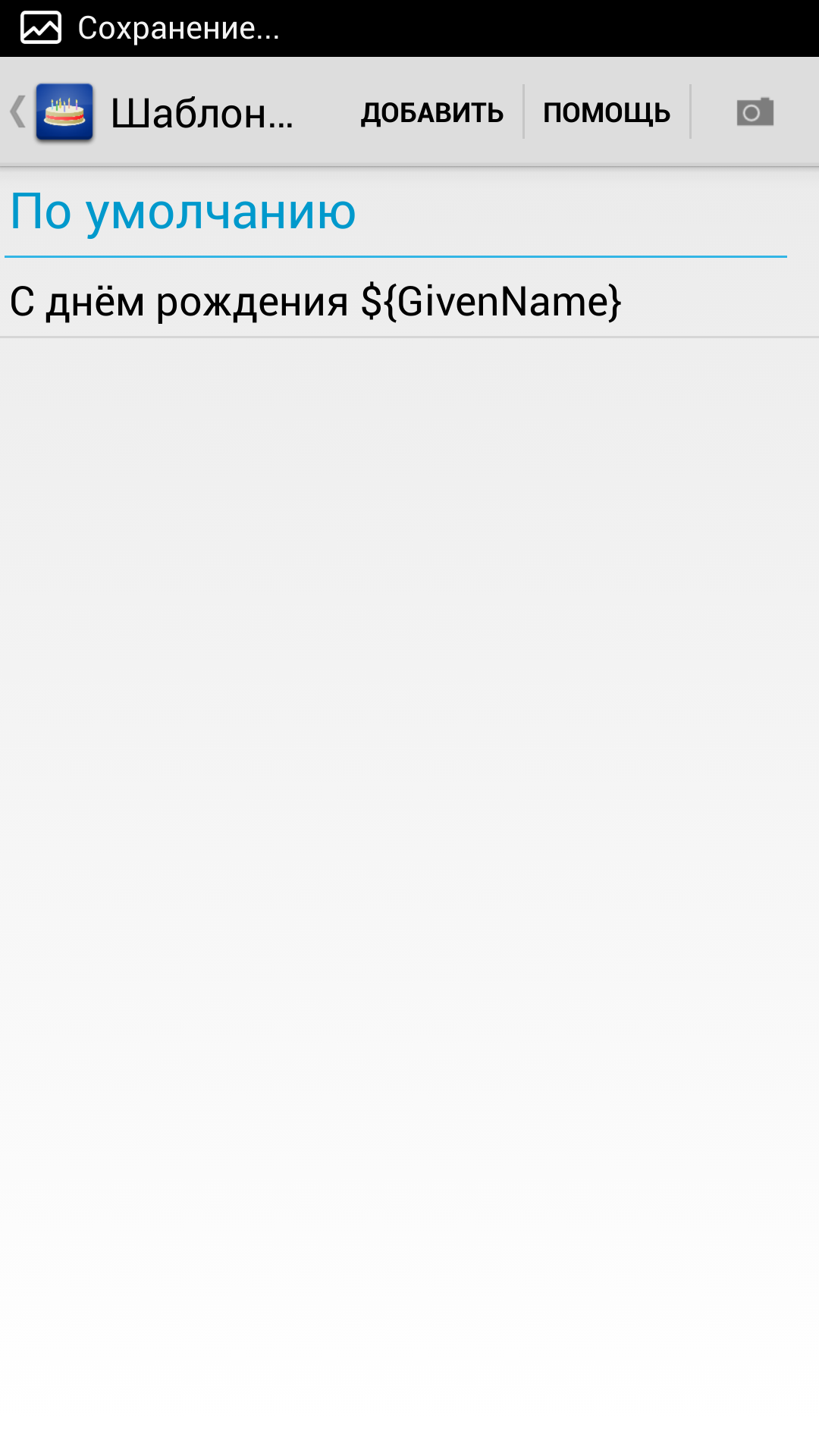
Task: Go back via the birthday cake icon
Action: click(64, 112)
